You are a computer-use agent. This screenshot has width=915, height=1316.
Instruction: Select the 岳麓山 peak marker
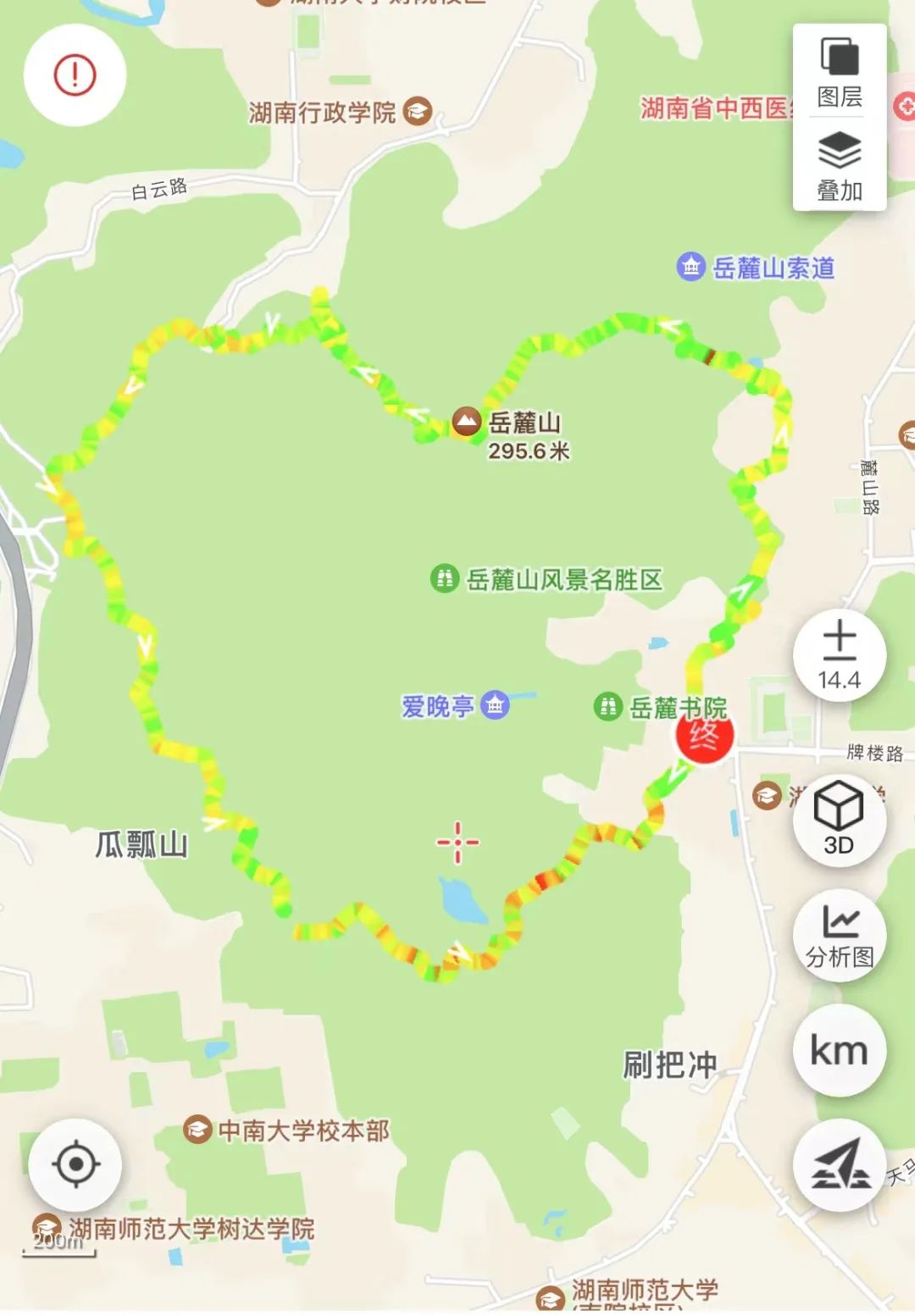465,421
